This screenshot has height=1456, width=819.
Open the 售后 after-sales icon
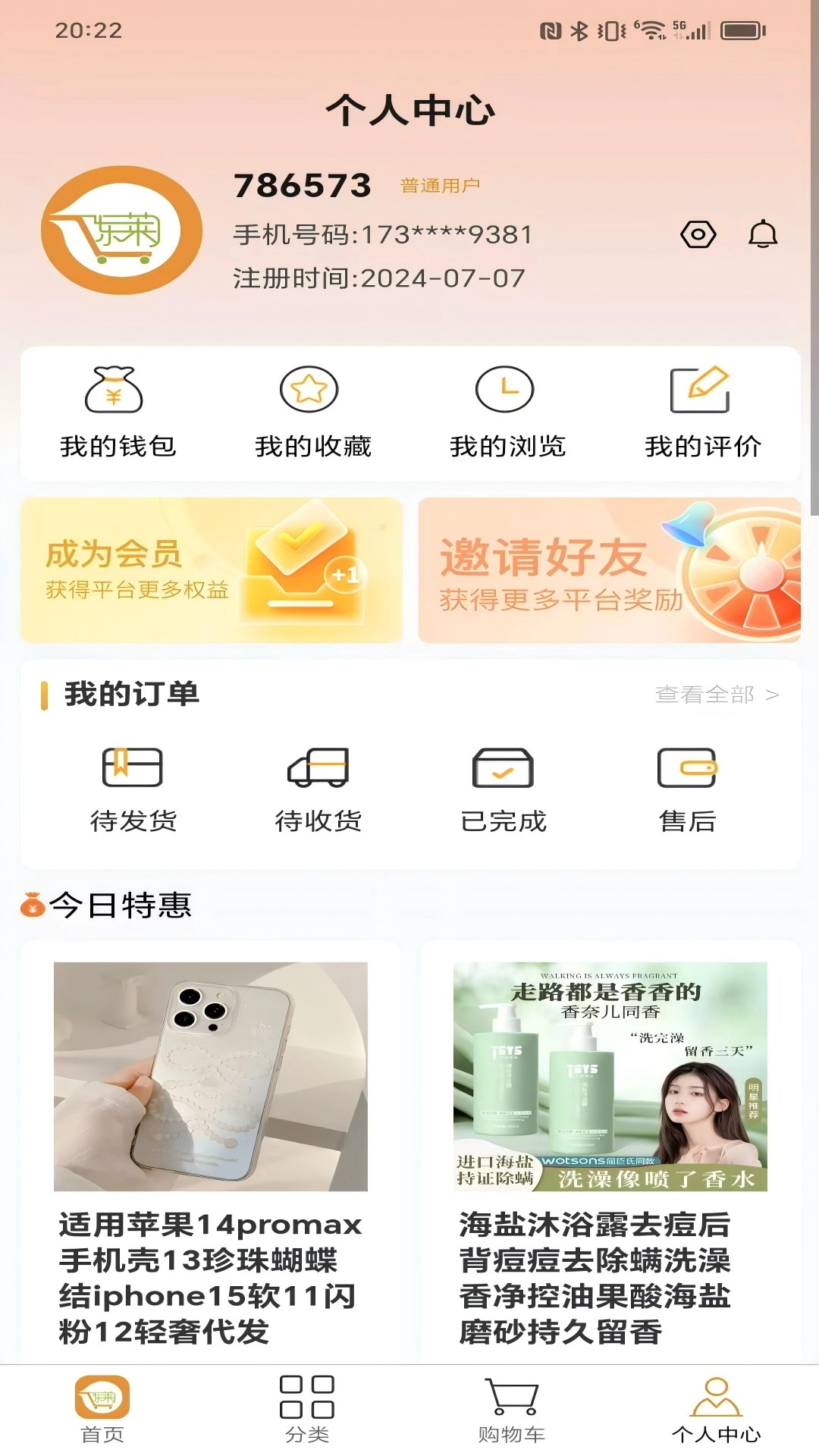pos(689,770)
